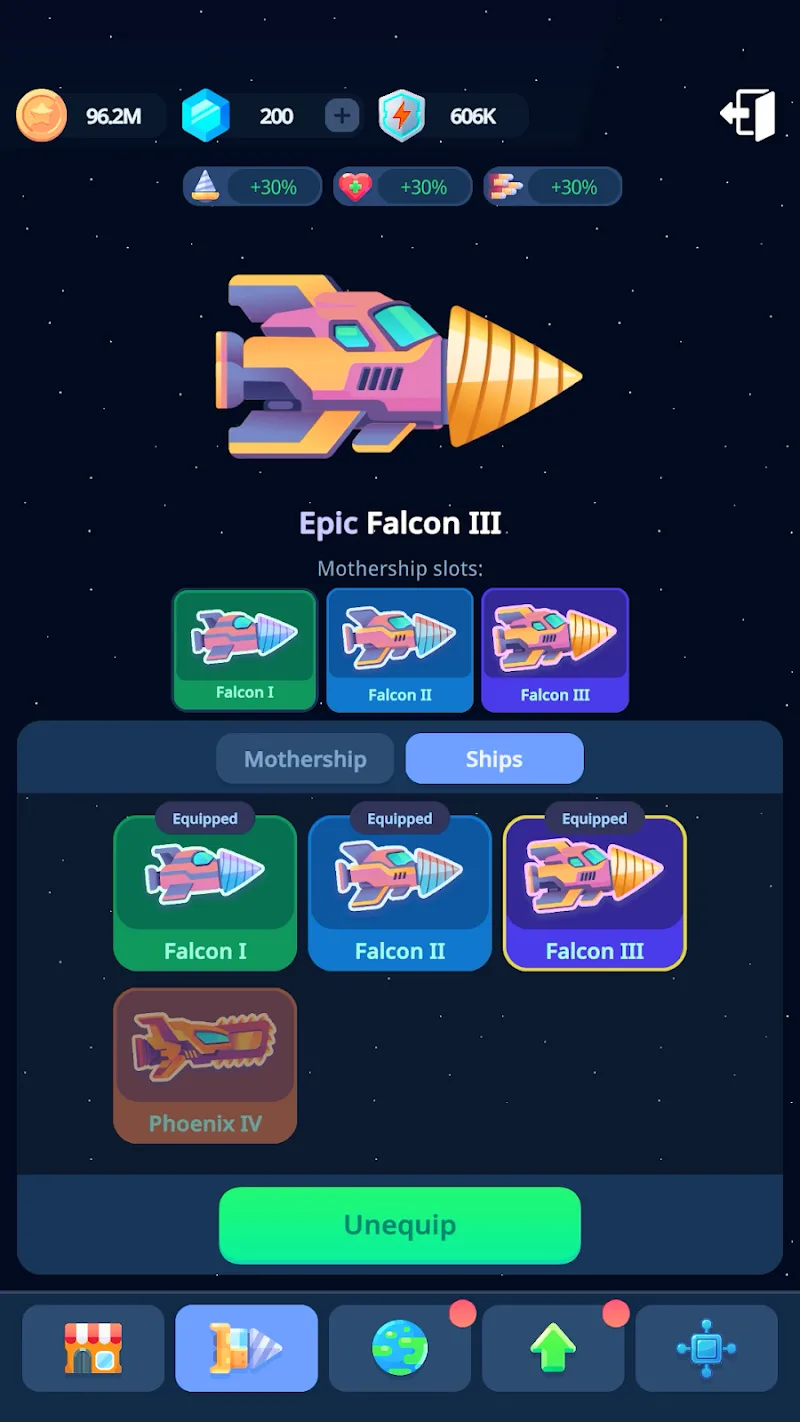This screenshot has width=800, height=1422.
Task: Open the green arrow upgrades tab
Action: pyautogui.click(x=553, y=1348)
